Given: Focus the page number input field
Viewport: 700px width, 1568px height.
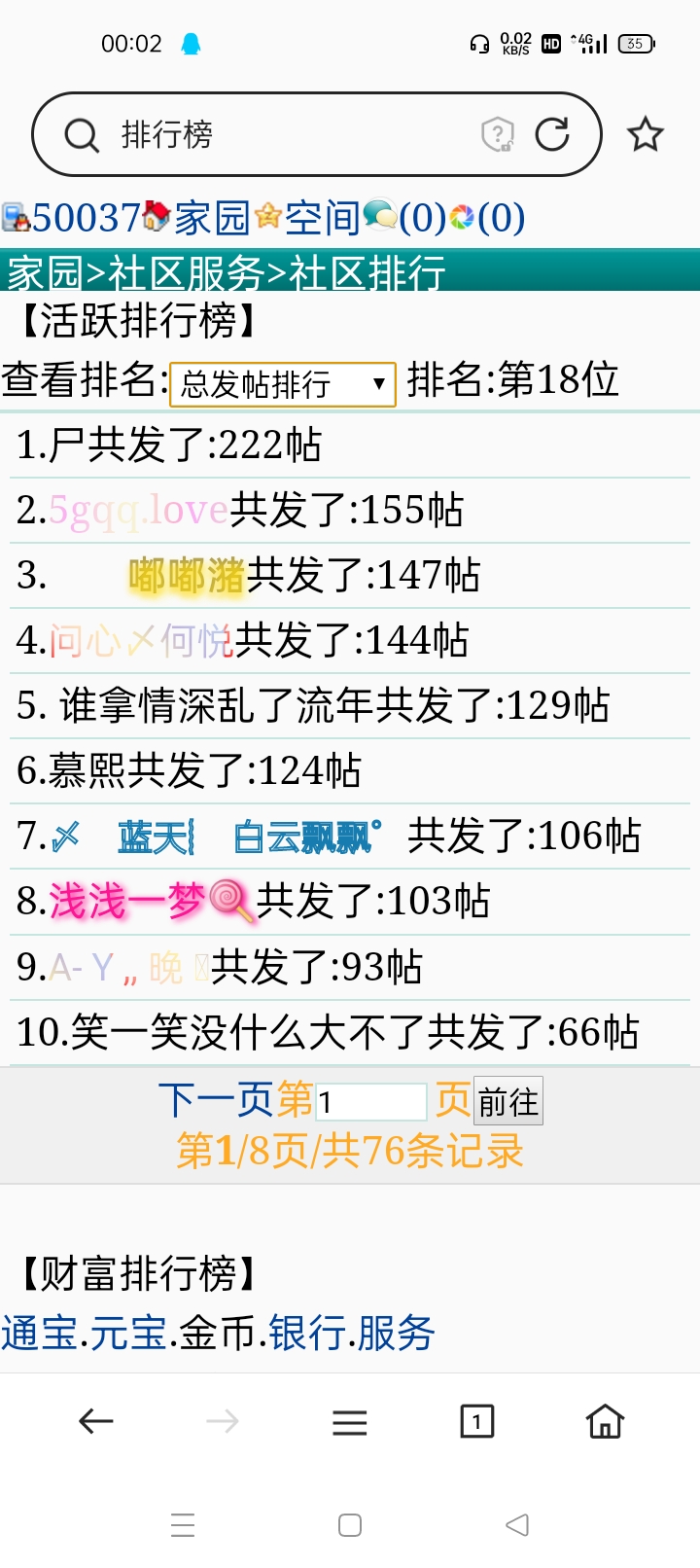Looking at the screenshot, I should [x=371, y=1102].
